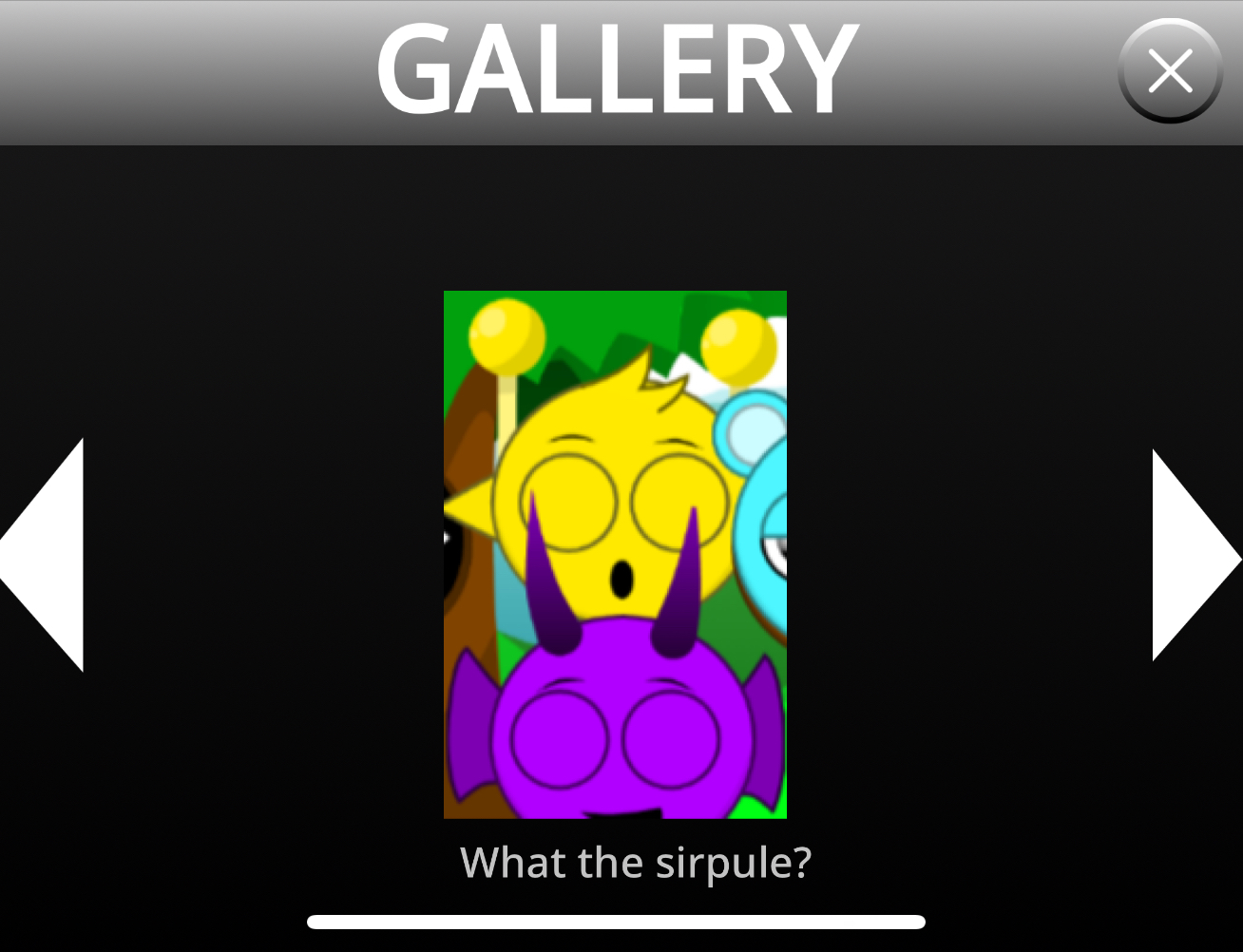Close the Gallery screen

[1169, 71]
